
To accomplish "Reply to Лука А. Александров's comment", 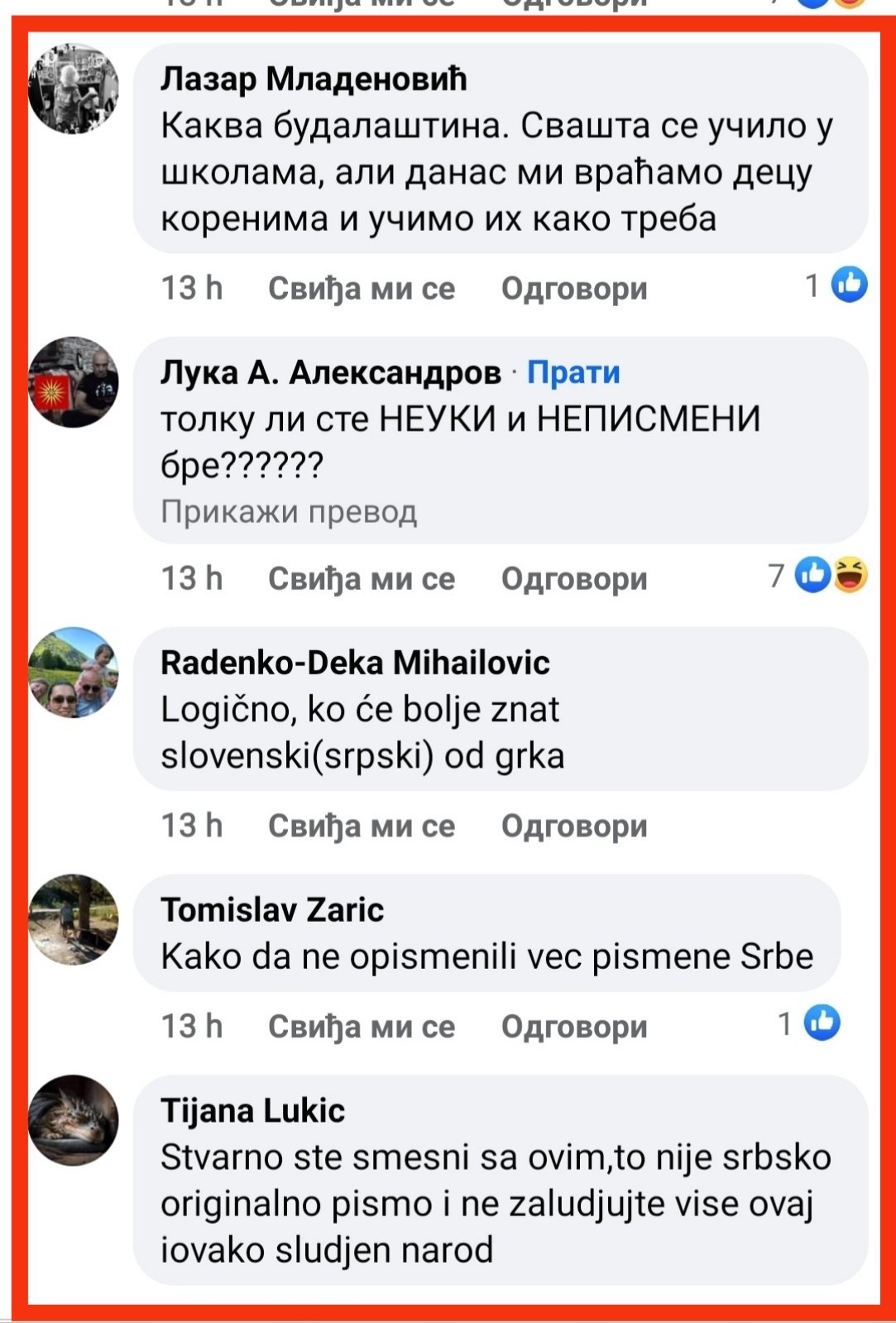I will (x=574, y=578).
